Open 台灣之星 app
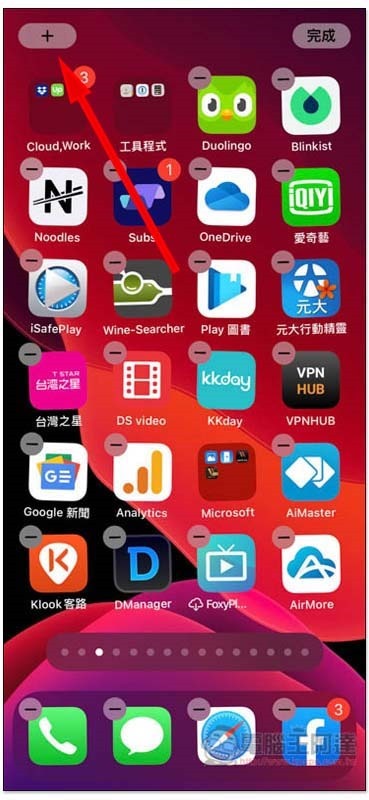369x800 pixels. (58, 380)
